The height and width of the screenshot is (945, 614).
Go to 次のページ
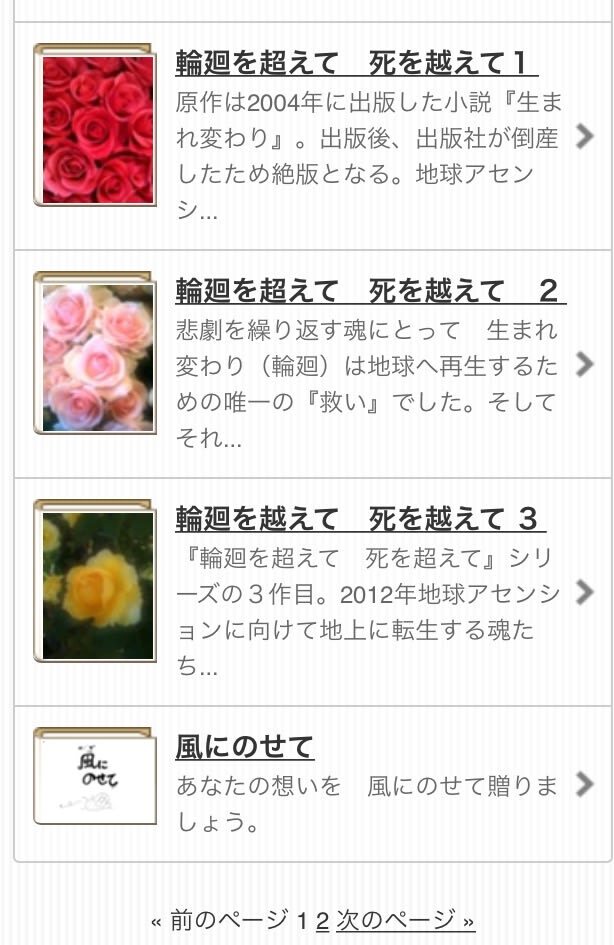[x=405, y=920]
